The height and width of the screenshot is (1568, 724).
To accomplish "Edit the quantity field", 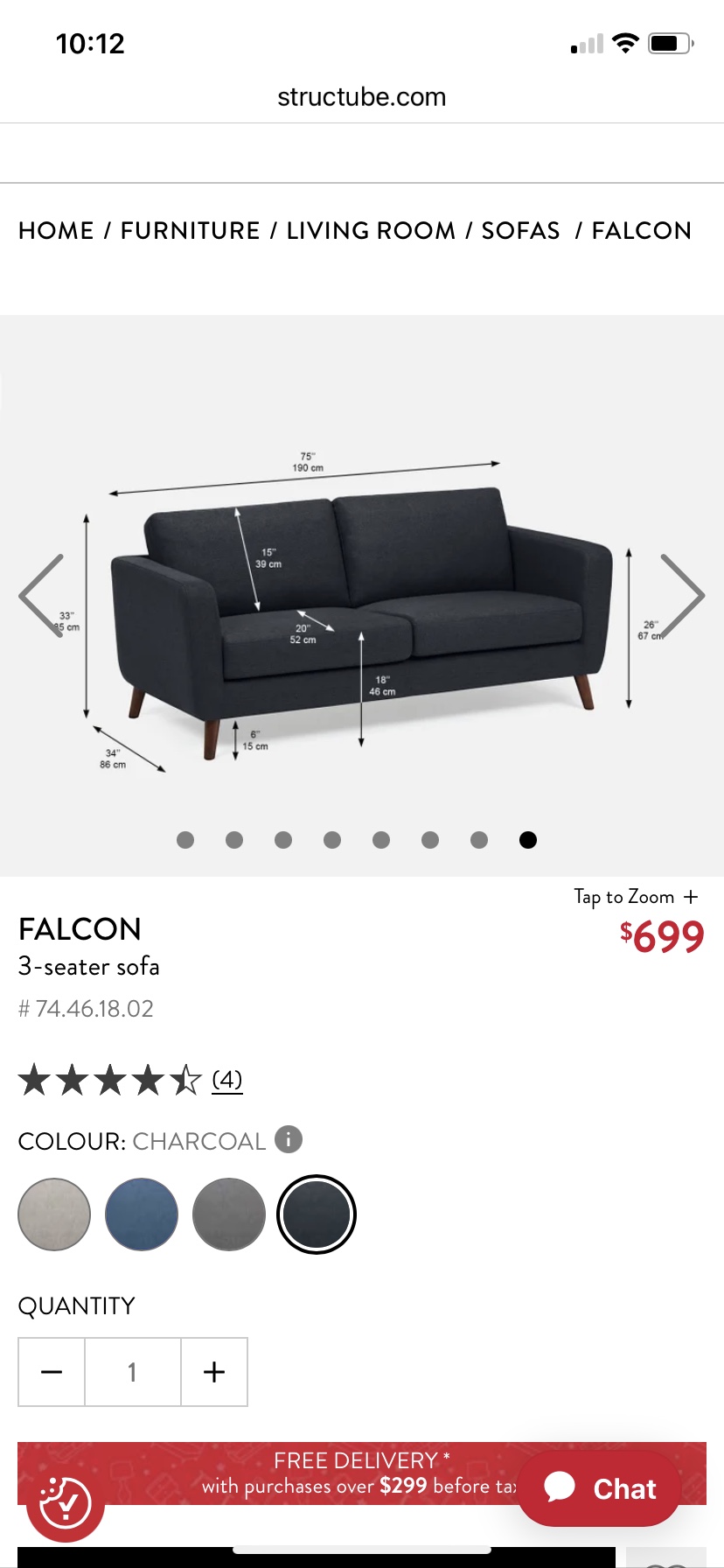I will [x=133, y=1372].
